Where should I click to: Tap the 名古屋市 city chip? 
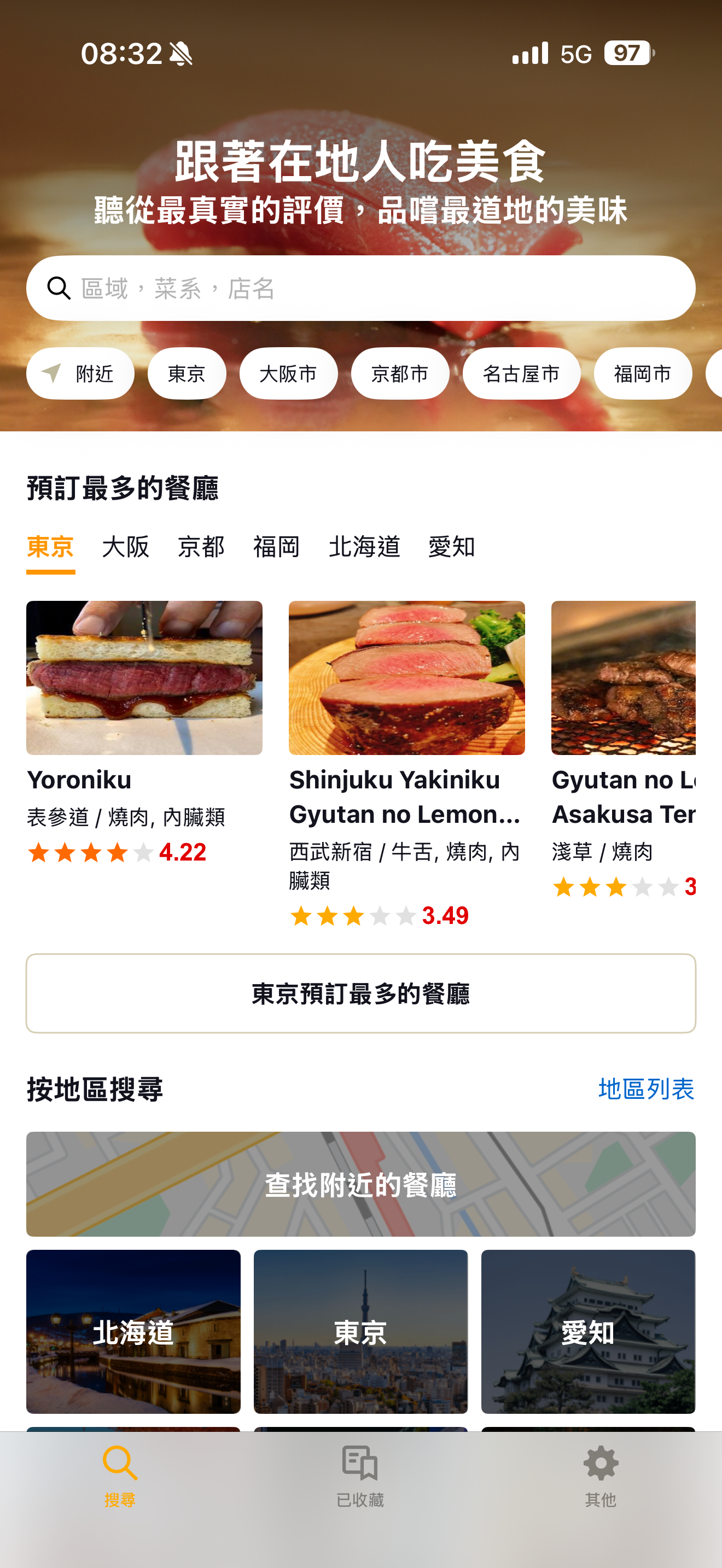tap(521, 373)
